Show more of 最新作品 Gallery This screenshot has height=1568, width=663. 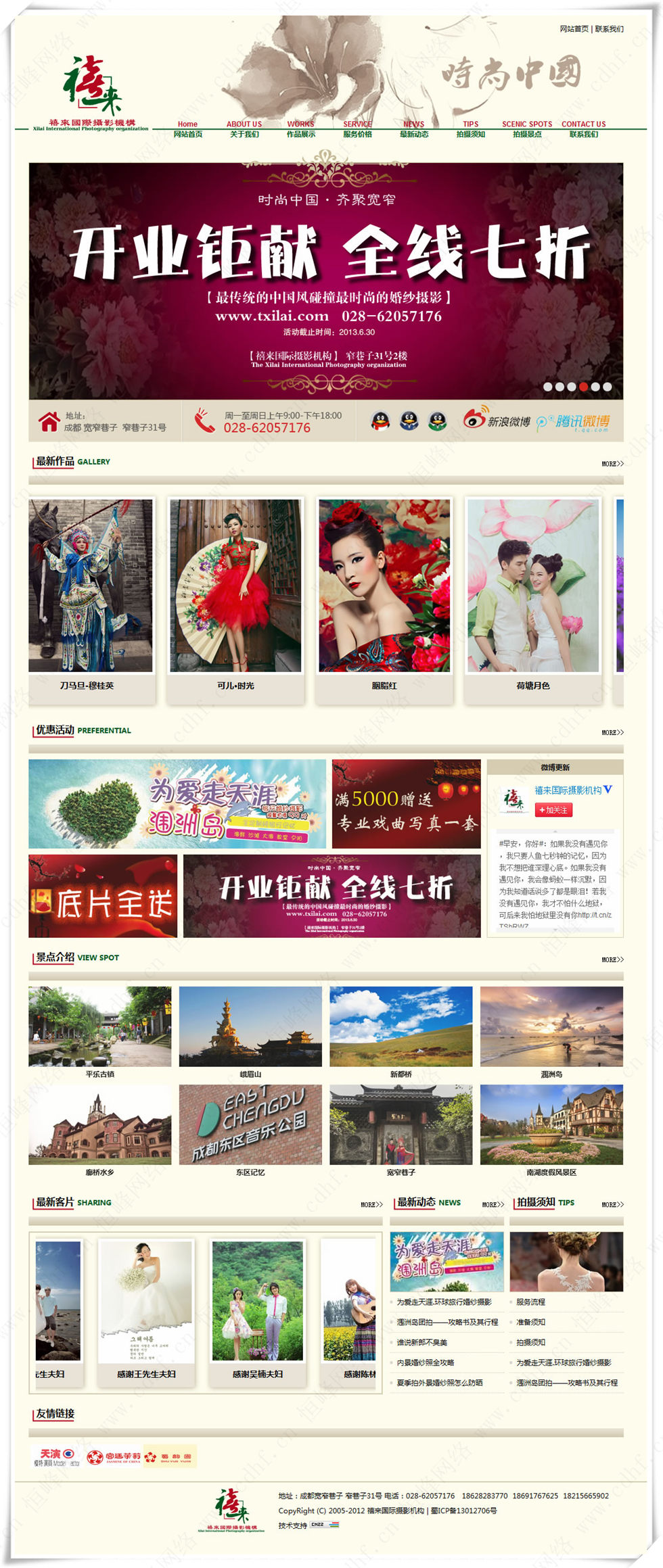(x=612, y=464)
